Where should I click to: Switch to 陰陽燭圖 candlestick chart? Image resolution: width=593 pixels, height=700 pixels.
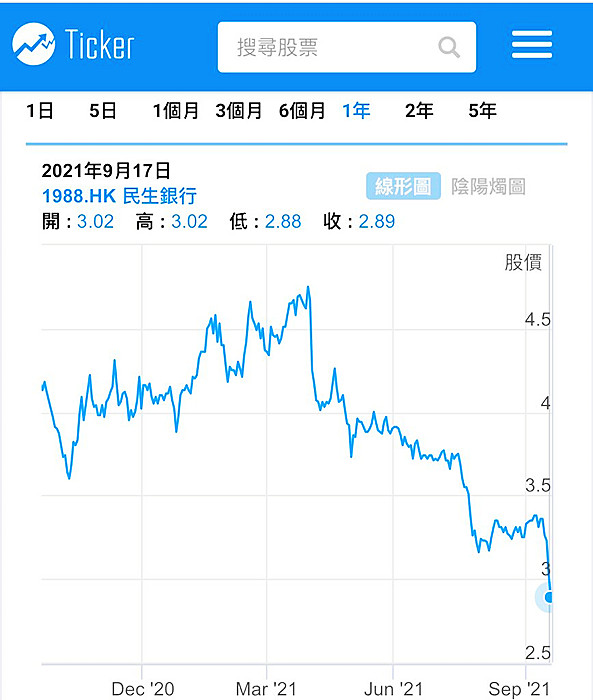pos(488,187)
